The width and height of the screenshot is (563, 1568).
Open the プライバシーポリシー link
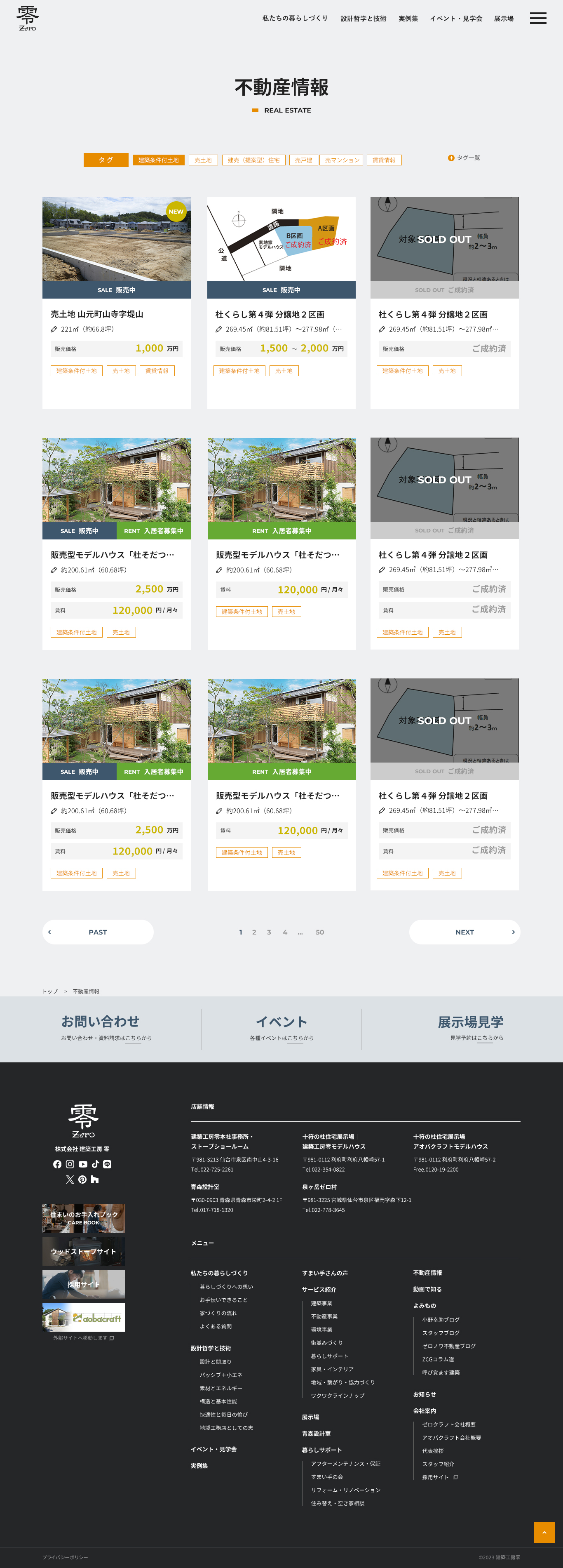(x=65, y=1557)
